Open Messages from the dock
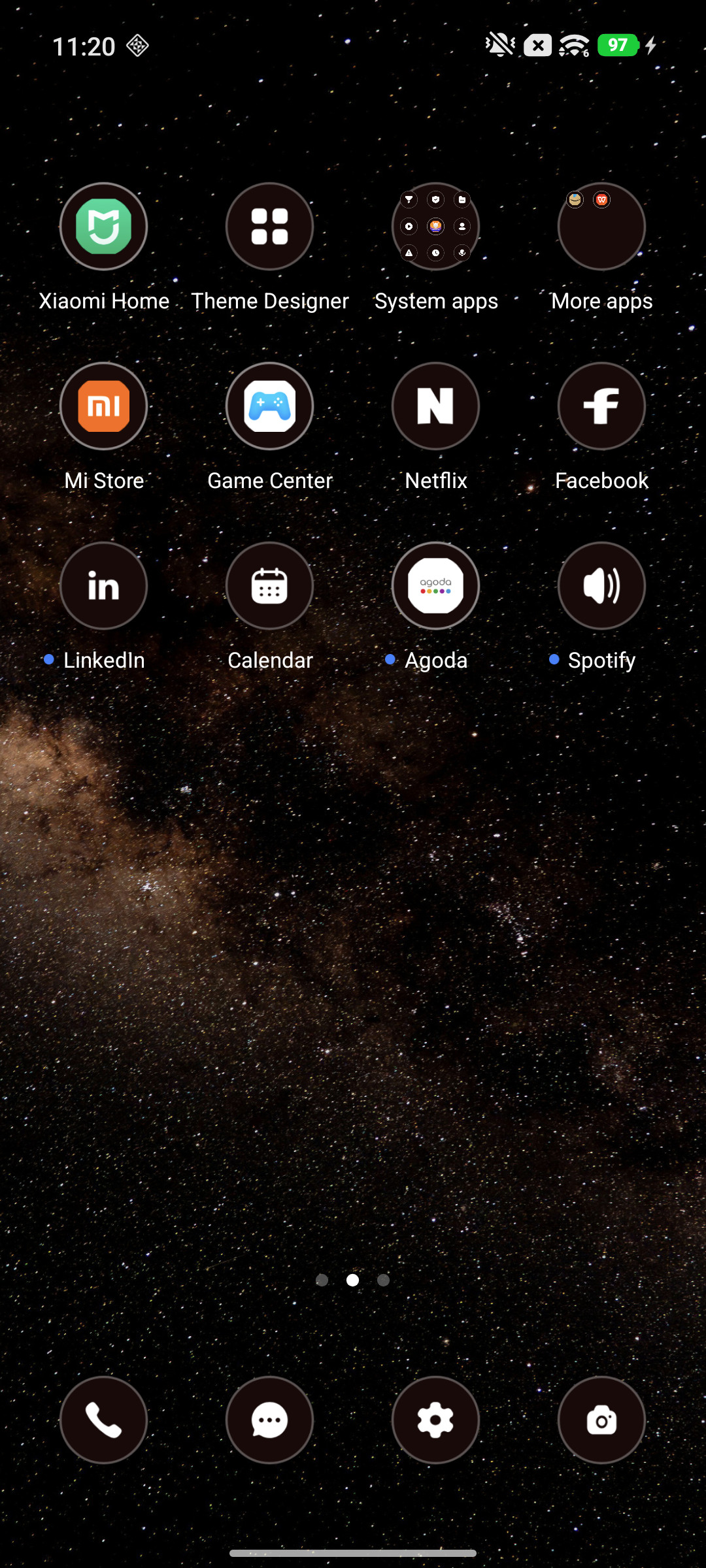The height and width of the screenshot is (1568, 706). pyautogui.click(x=269, y=1420)
